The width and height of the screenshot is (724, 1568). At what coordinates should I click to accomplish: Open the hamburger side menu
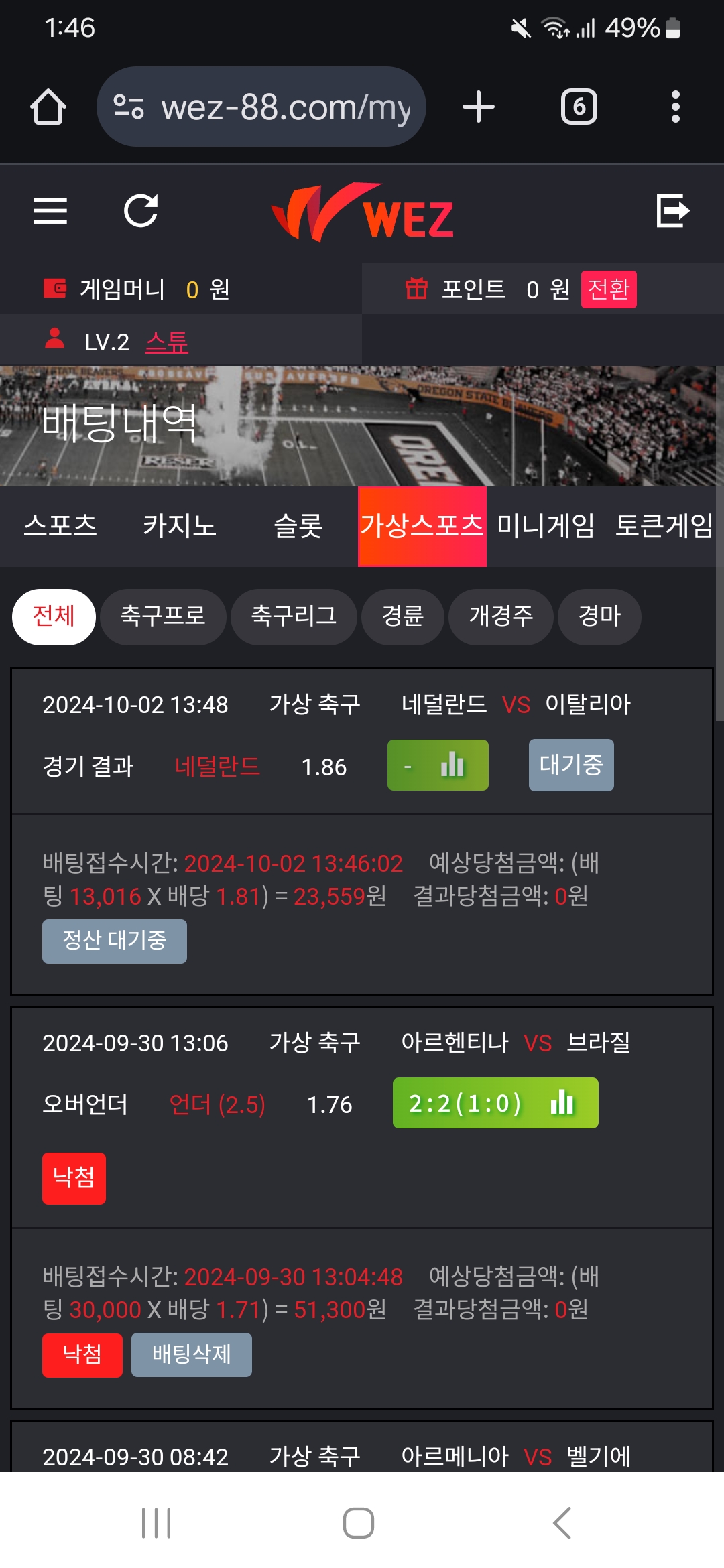point(50,211)
